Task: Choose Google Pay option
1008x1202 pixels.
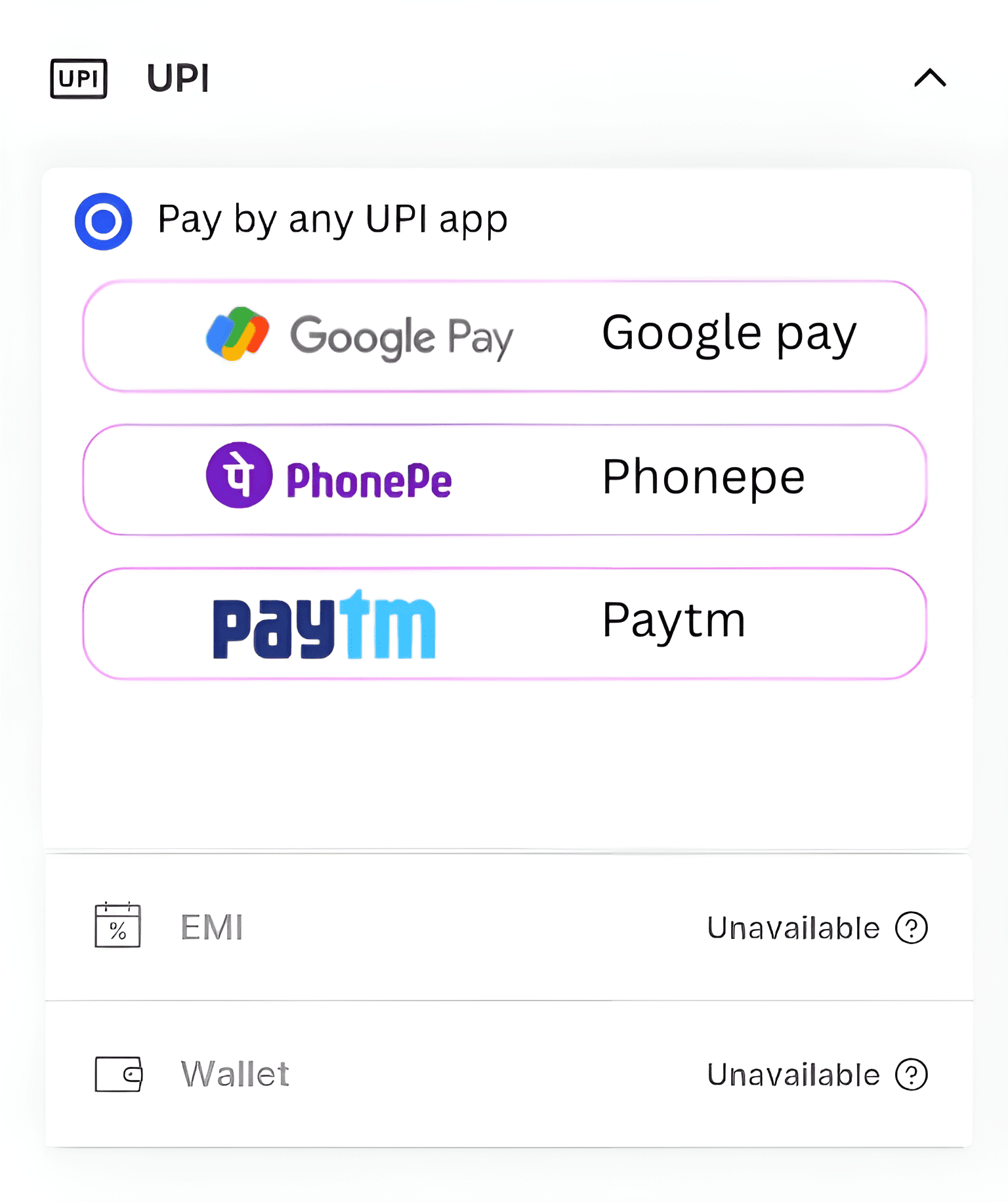Action: pos(504,336)
